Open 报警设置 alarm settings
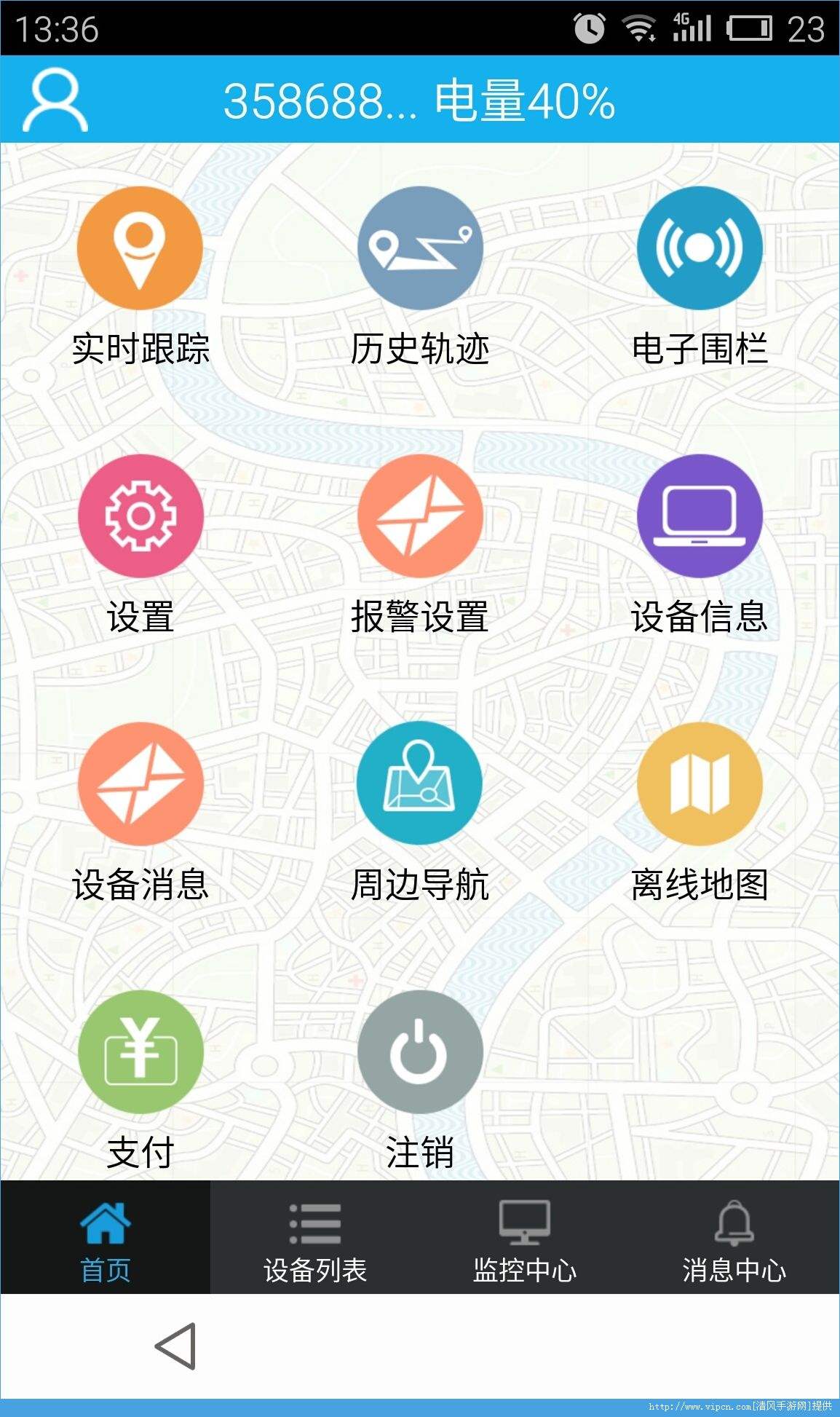Screen dimensions: 840x1417 (x=420, y=516)
